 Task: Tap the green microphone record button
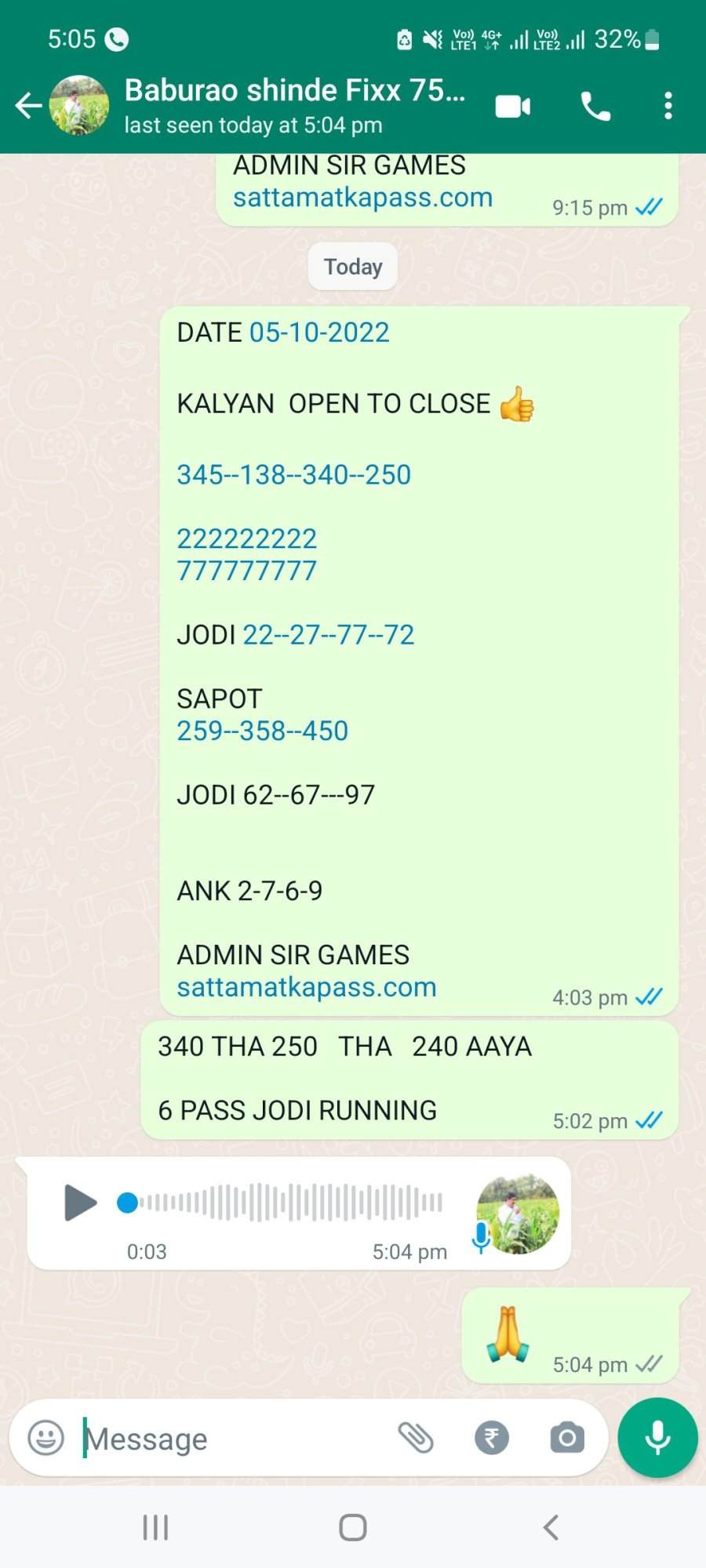[657, 1438]
